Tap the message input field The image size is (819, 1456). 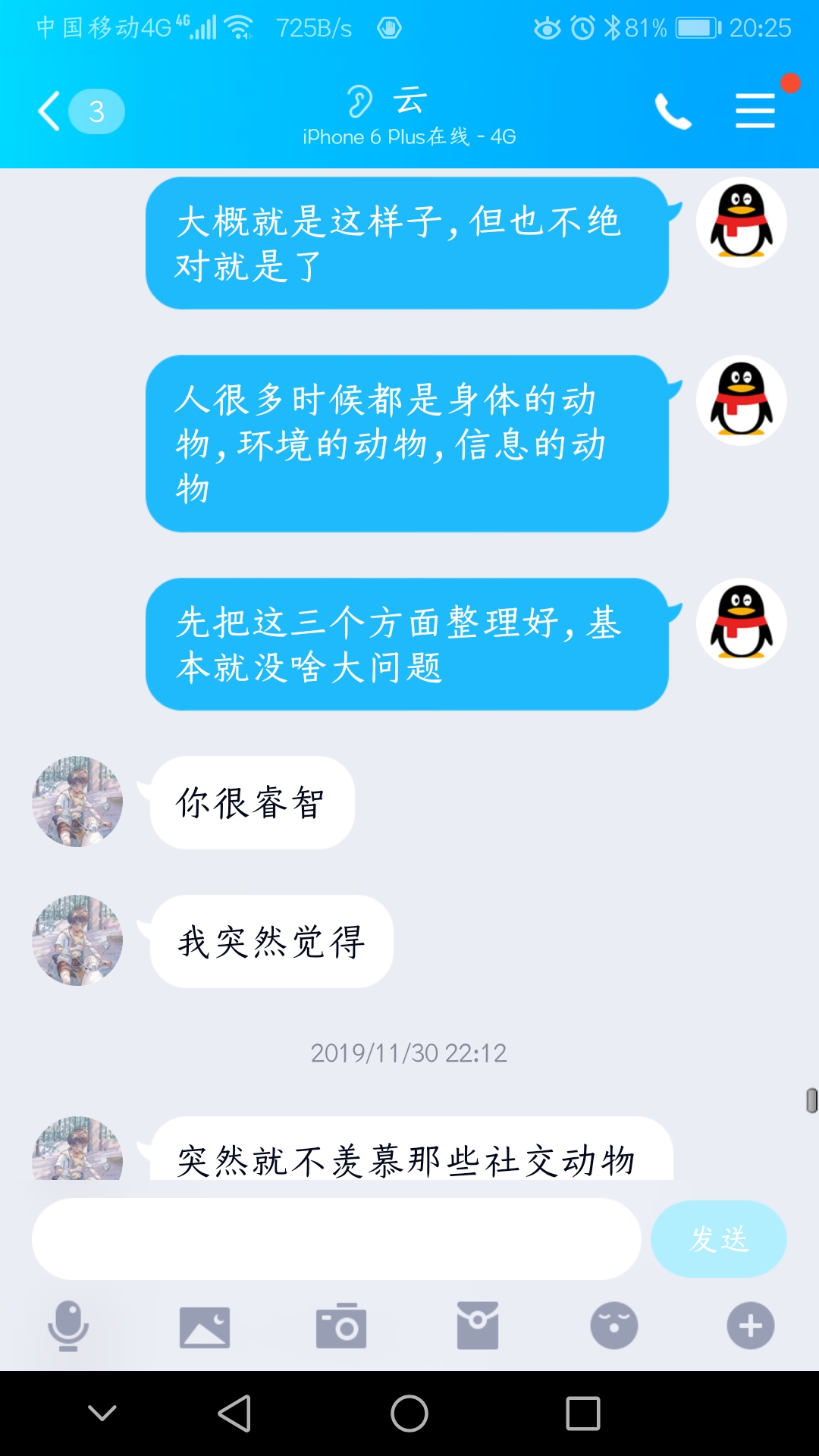click(336, 1239)
